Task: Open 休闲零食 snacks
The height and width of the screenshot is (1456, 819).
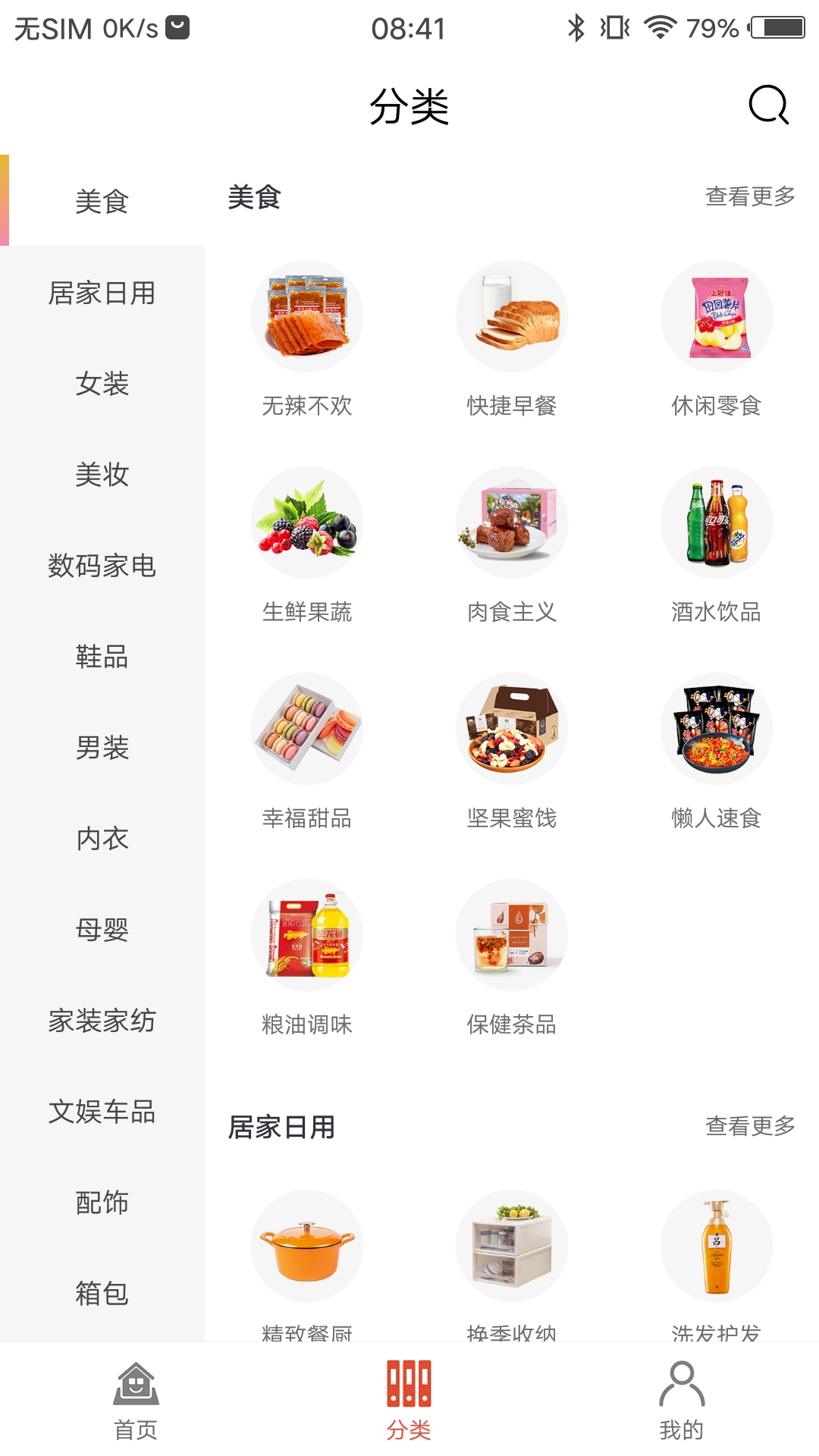Action: (x=717, y=339)
